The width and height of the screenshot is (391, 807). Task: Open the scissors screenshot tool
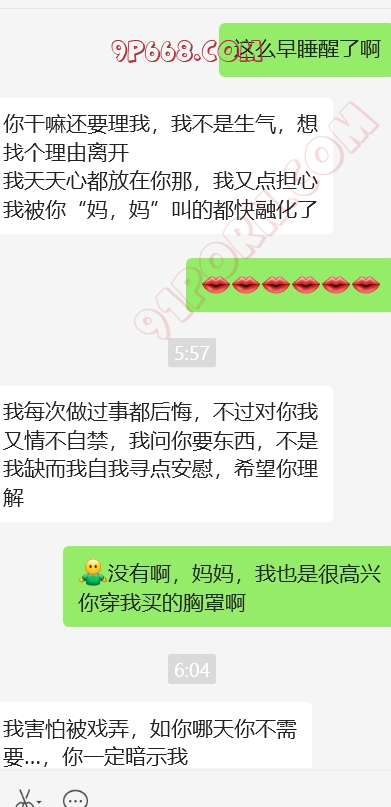coord(24,798)
